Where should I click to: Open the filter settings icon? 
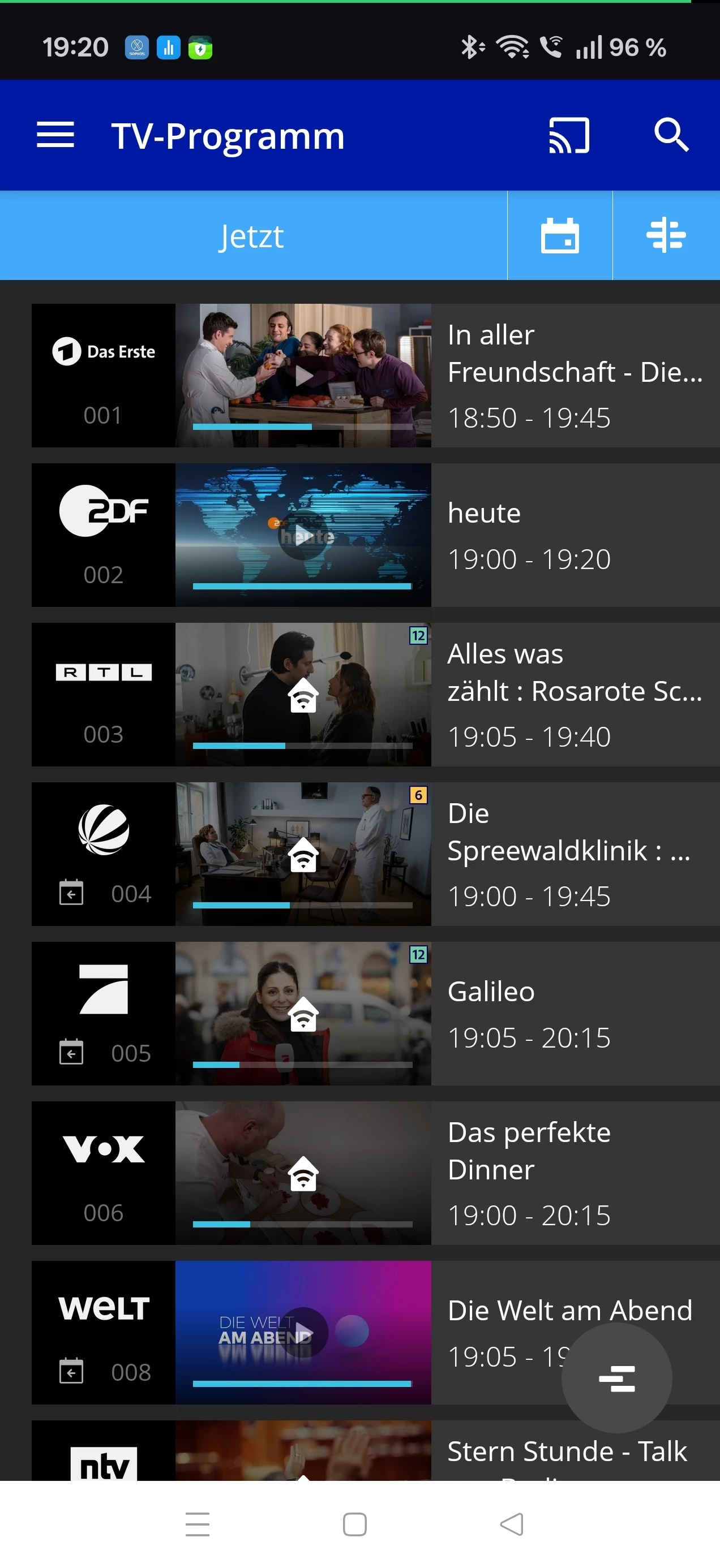click(x=666, y=236)
